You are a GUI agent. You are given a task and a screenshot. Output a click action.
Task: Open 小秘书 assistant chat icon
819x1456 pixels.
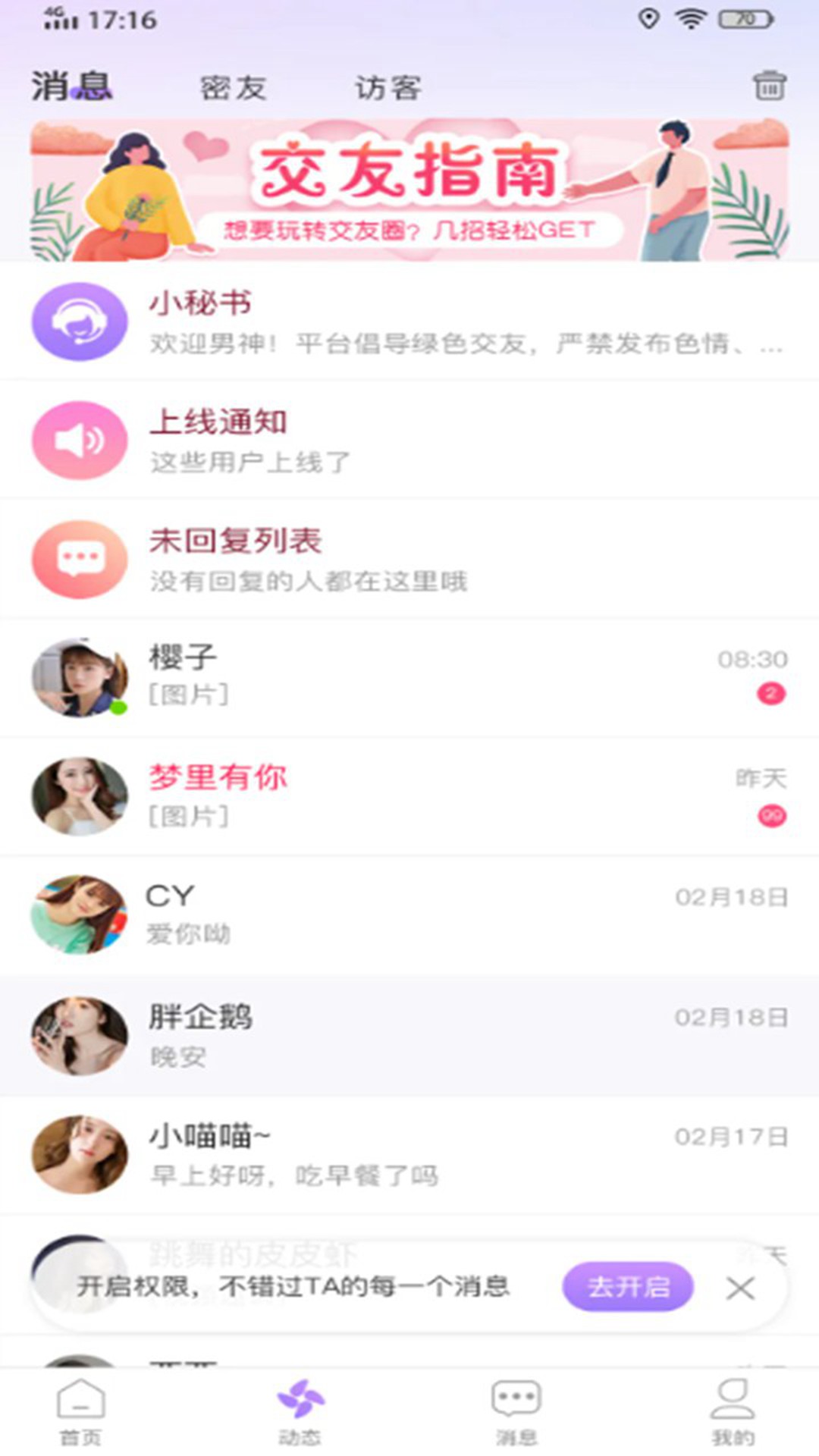[78, 321]
